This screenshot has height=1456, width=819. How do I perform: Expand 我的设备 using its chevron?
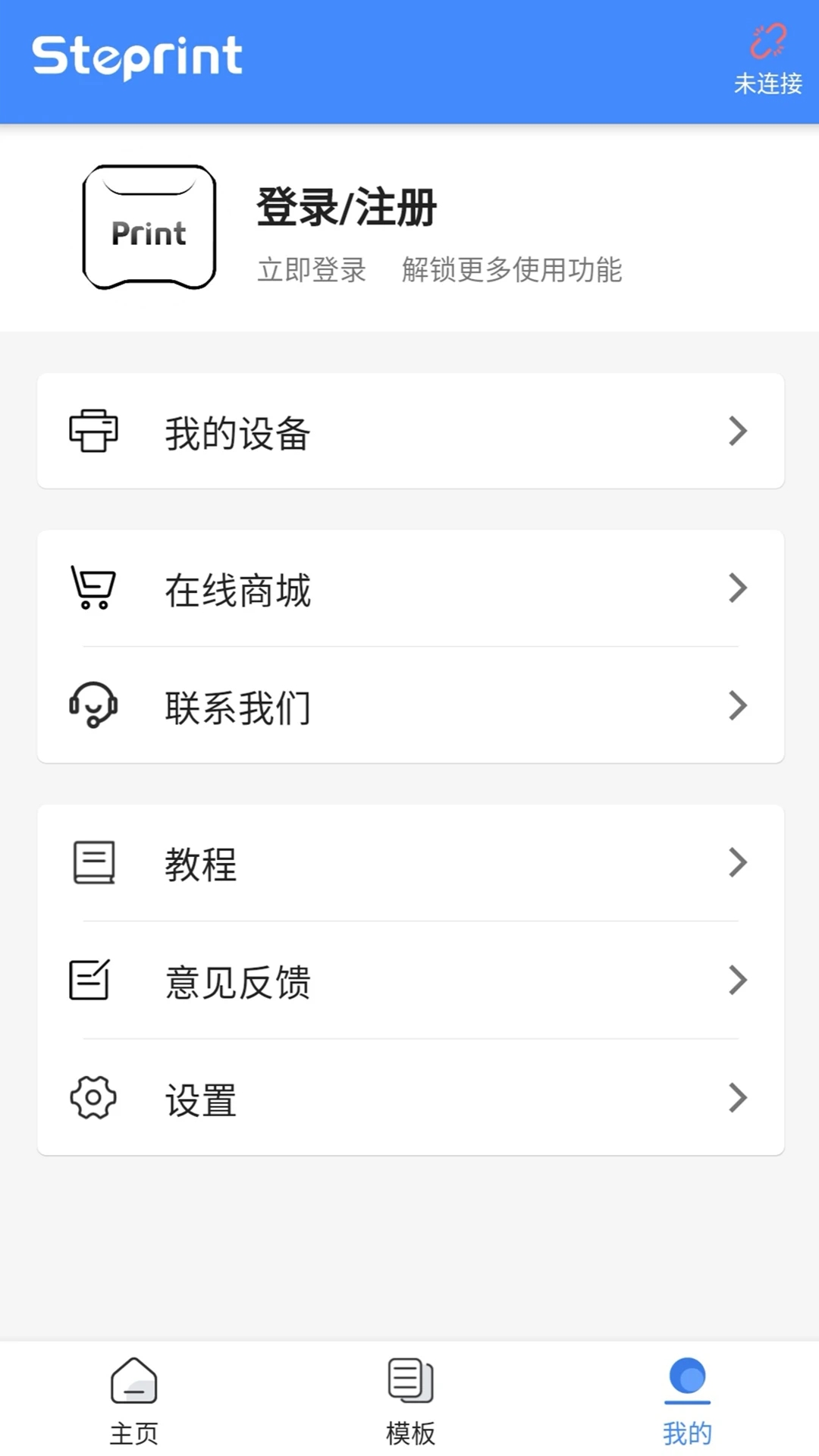tap(738, 431)
